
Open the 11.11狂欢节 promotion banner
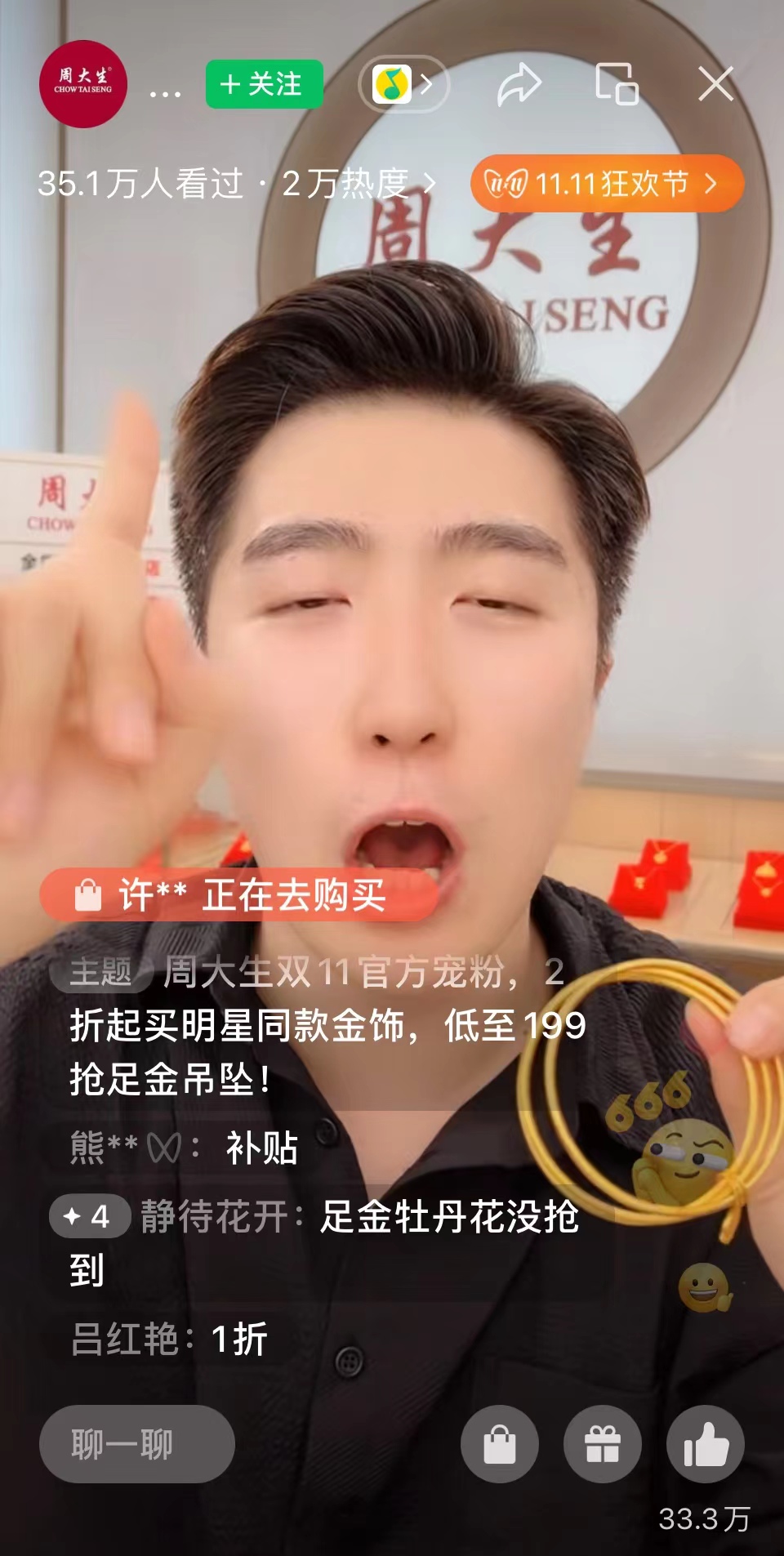(606, 184)
